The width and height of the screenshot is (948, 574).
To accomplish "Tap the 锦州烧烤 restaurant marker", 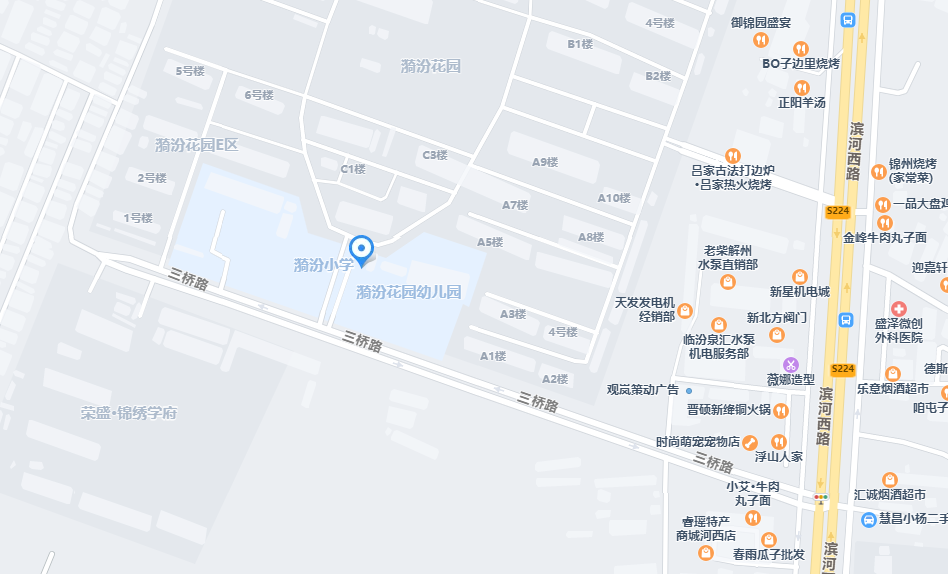I will tap(879, 171).
